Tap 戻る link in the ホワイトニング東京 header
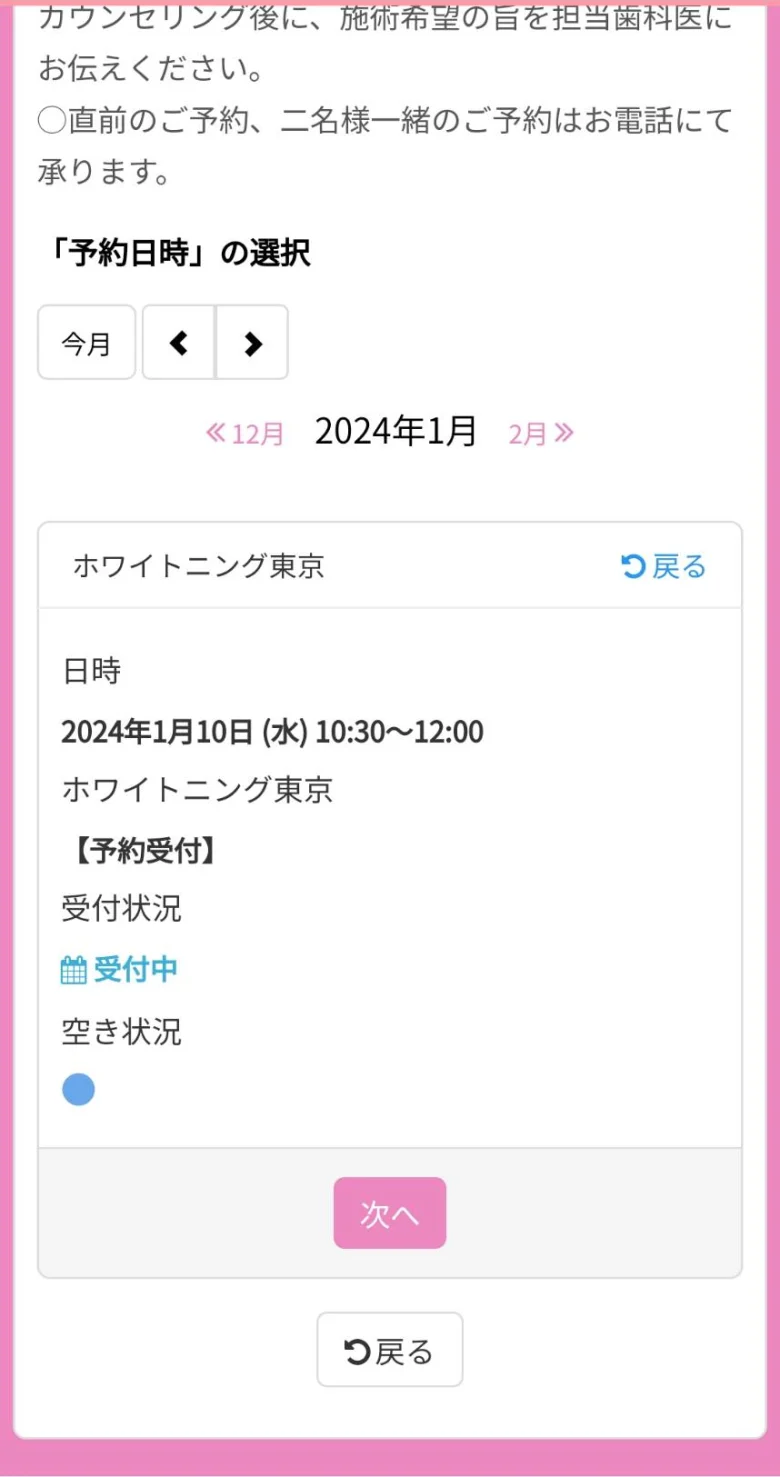 coord(664,567)
